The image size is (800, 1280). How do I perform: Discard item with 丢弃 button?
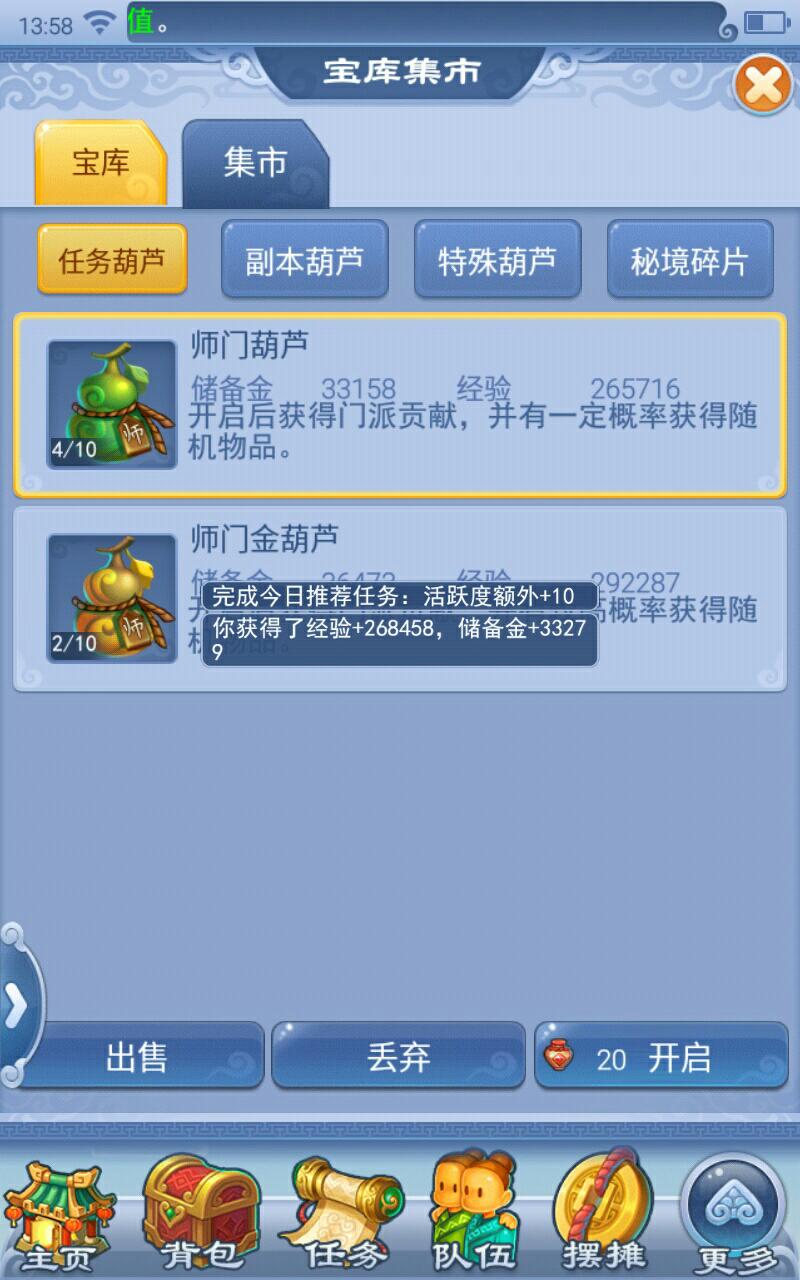[x=398, y=1056]
